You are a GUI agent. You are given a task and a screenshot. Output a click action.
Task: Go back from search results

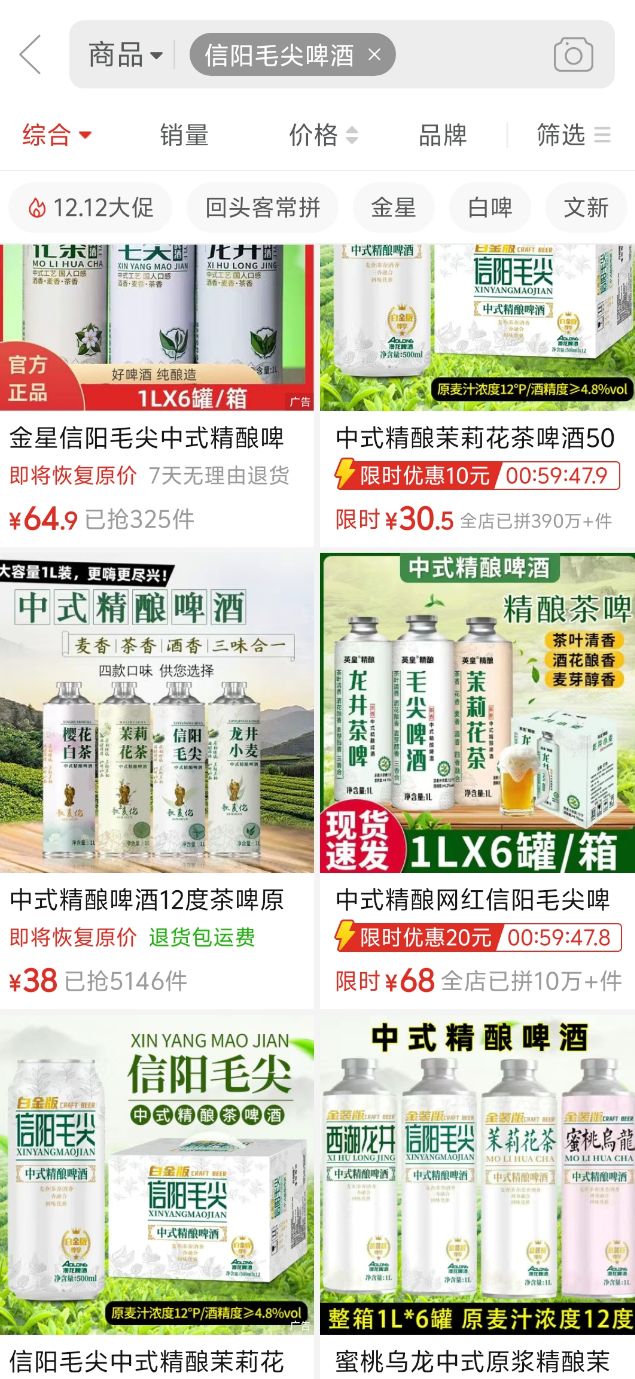[31, 55]
